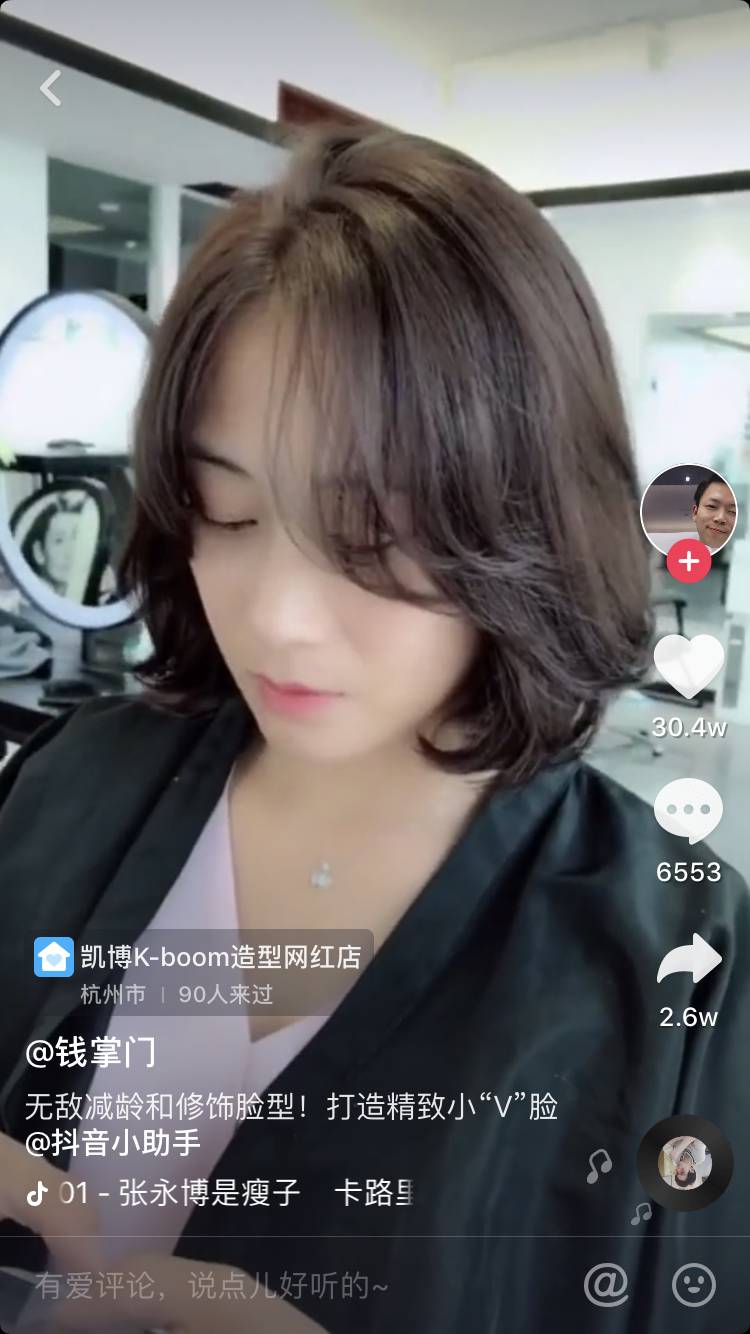Open the 张永博是瘦子 music track

pos(210,1193)
